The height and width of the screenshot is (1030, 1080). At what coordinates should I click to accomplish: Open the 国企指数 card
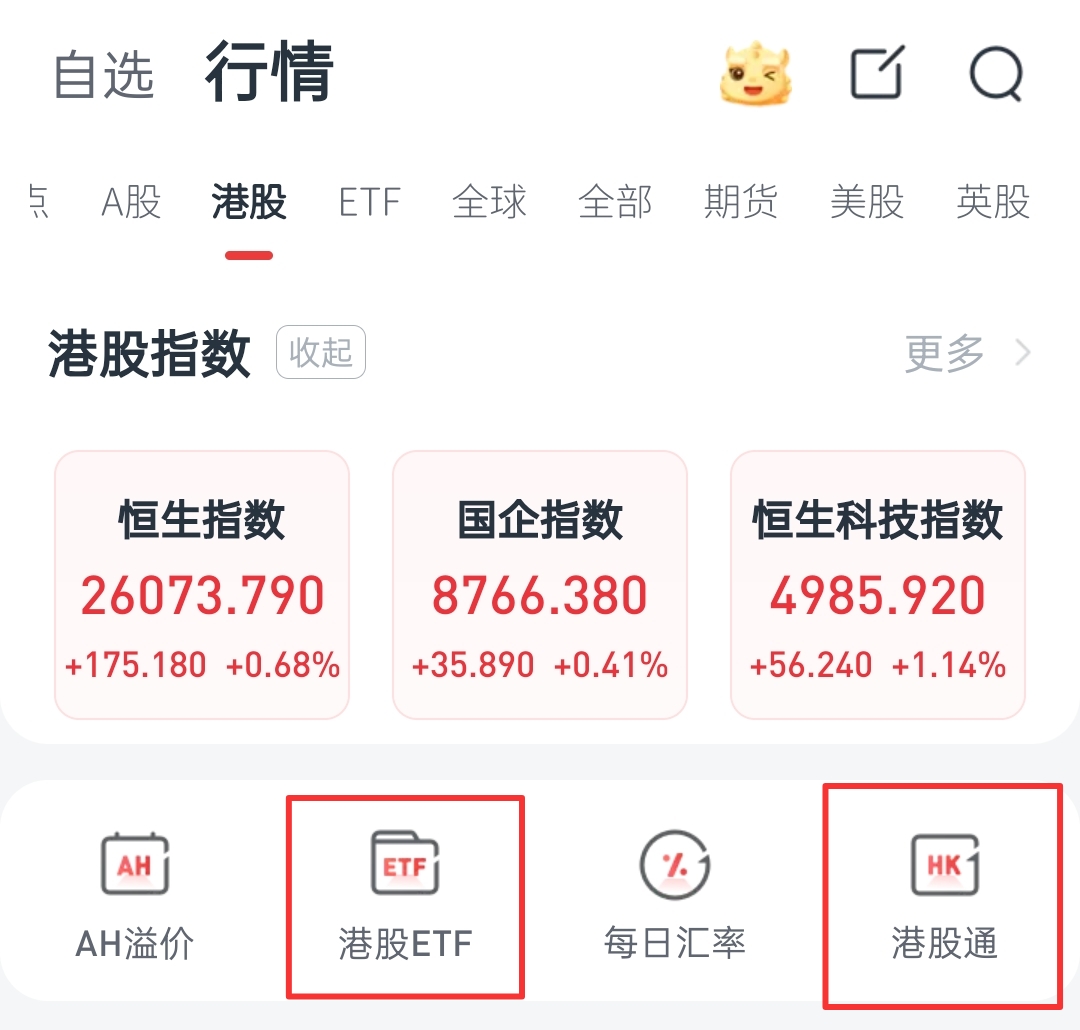click(540, 585)
